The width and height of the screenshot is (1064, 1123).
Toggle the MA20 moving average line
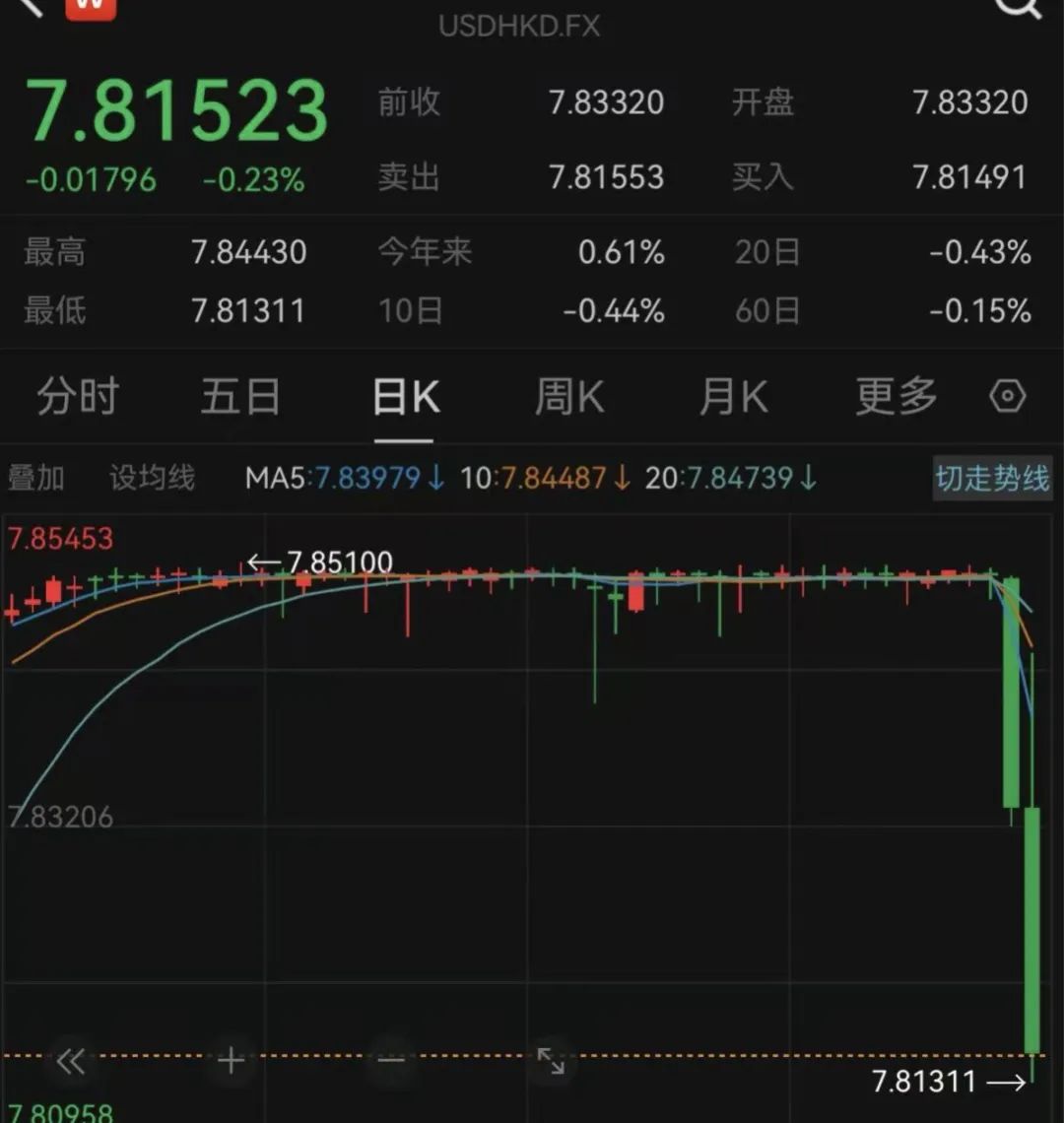pos(734,478)
